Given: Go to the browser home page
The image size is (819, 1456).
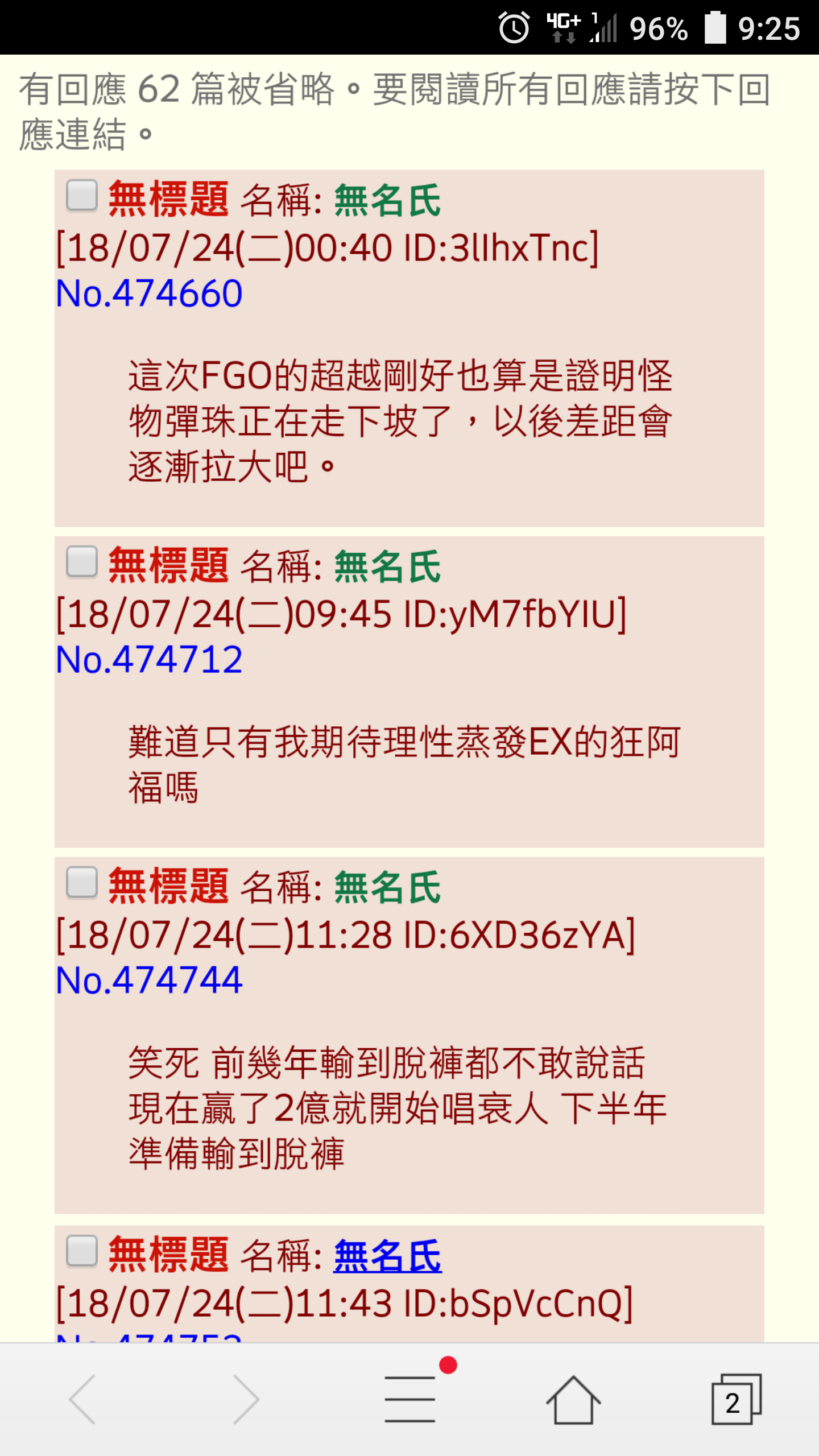Looking at the screenshot, I should click(x=573, y=1400).
